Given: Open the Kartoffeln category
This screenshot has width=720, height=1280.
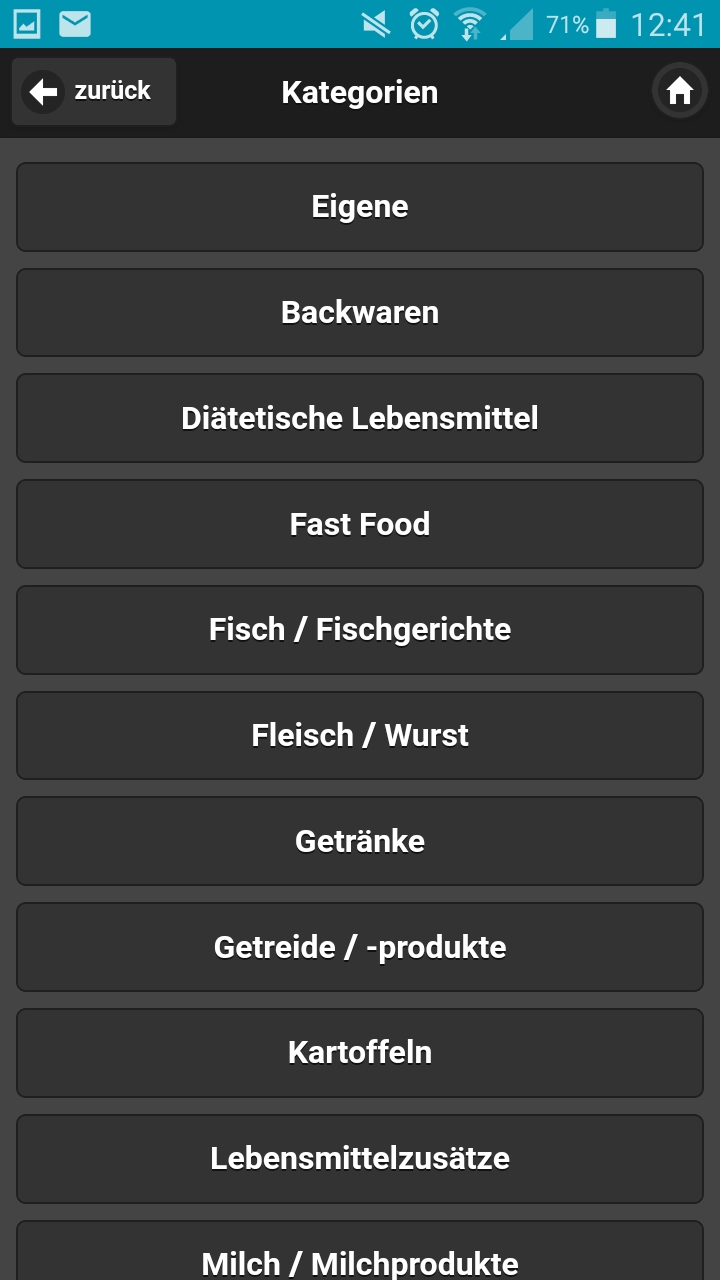Looking at the screenshot, I should 360,1053.
